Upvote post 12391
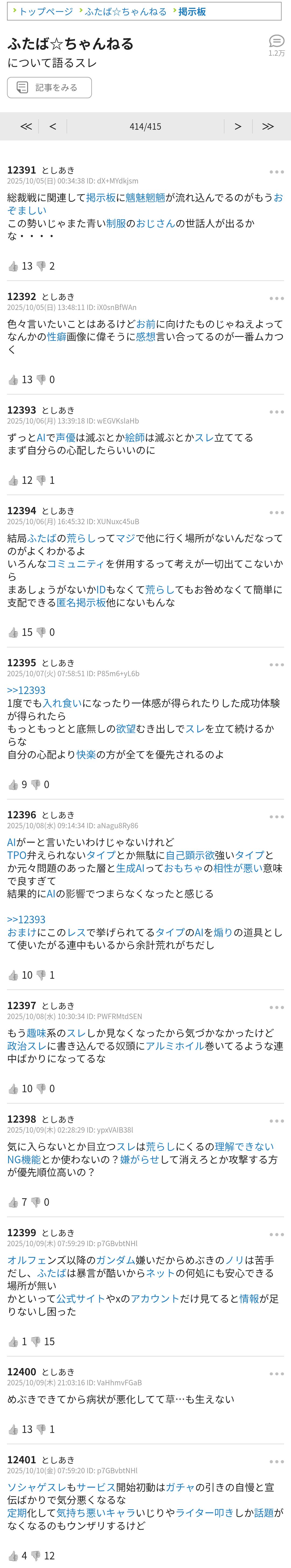 (x=13, y=266)
